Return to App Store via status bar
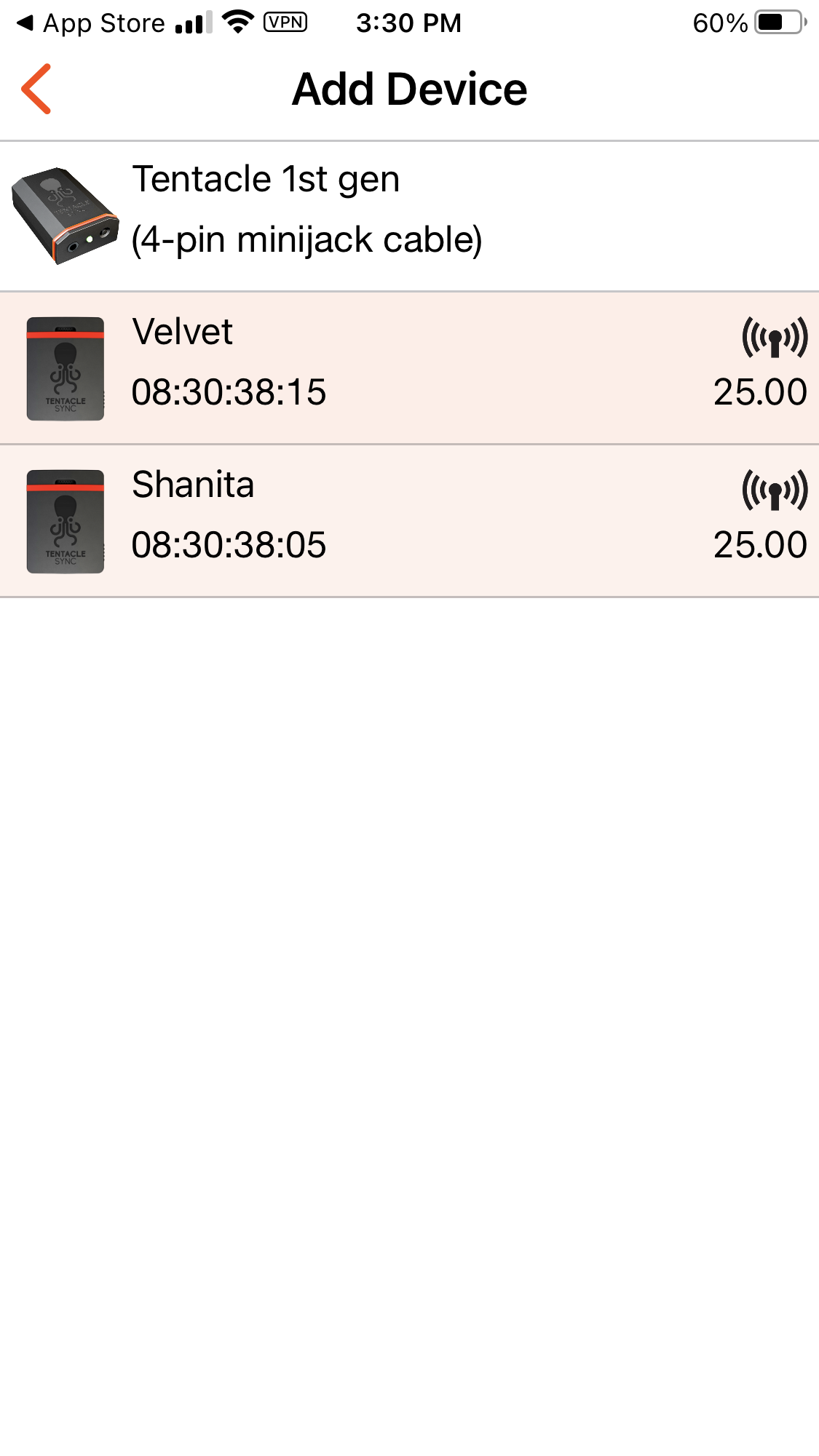Viewport: 819px width, 1456px height. point(91,23)
